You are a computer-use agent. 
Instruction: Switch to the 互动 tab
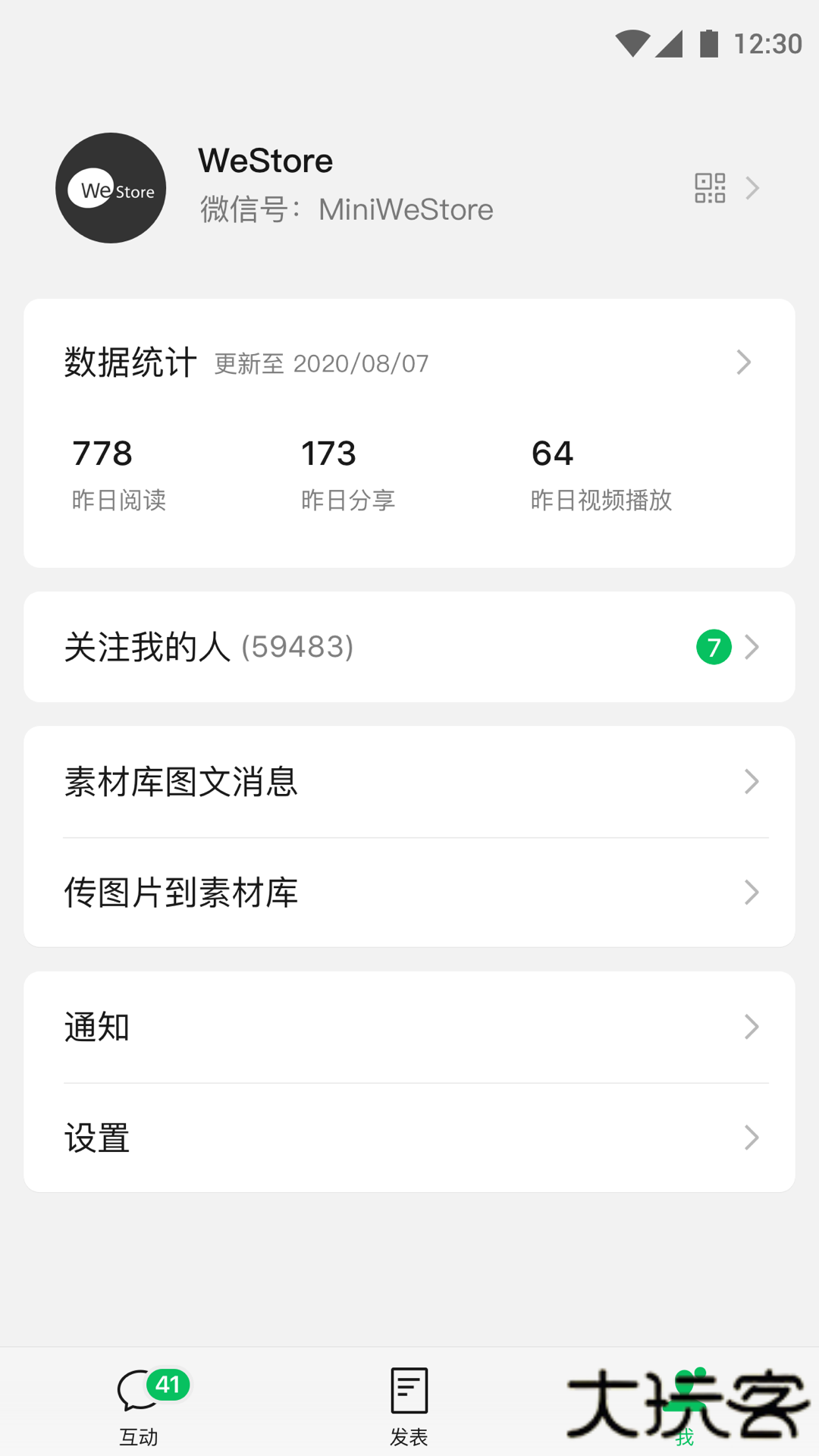pos(139,1410)
